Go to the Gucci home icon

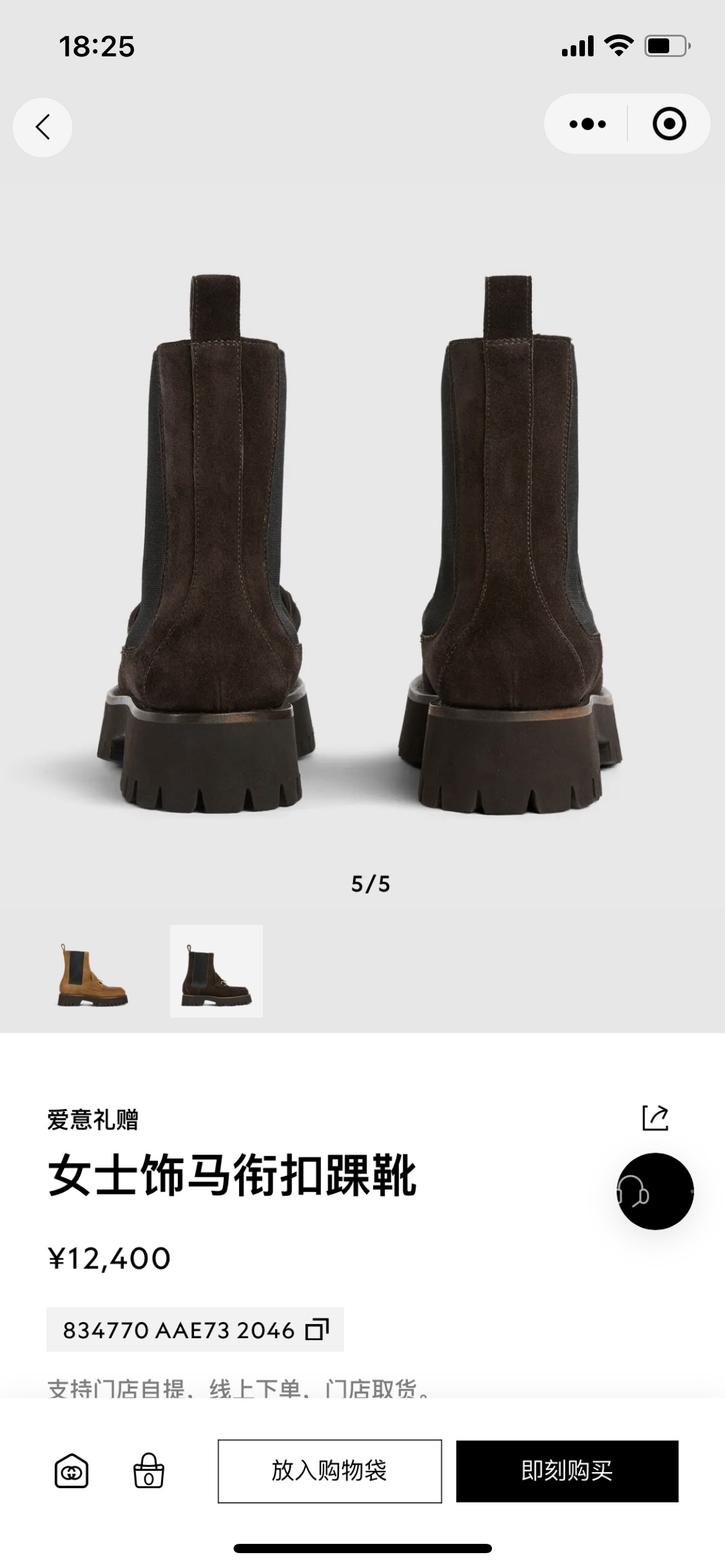(x=72, y=1471)
